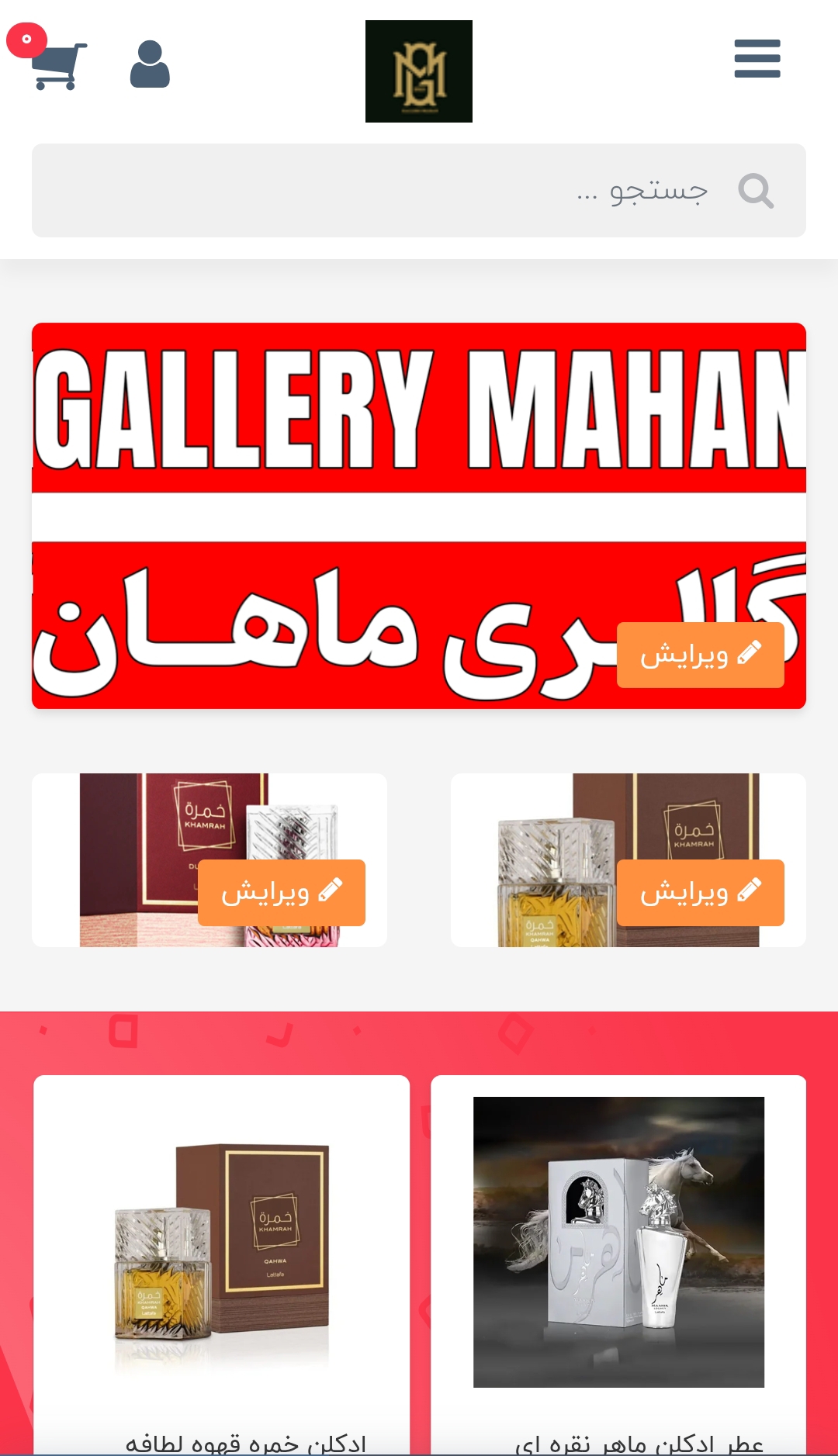Open the user account icon
The width and height of the screenshot is (838, 1456).
pyautogui.click(x=150, y=65)
